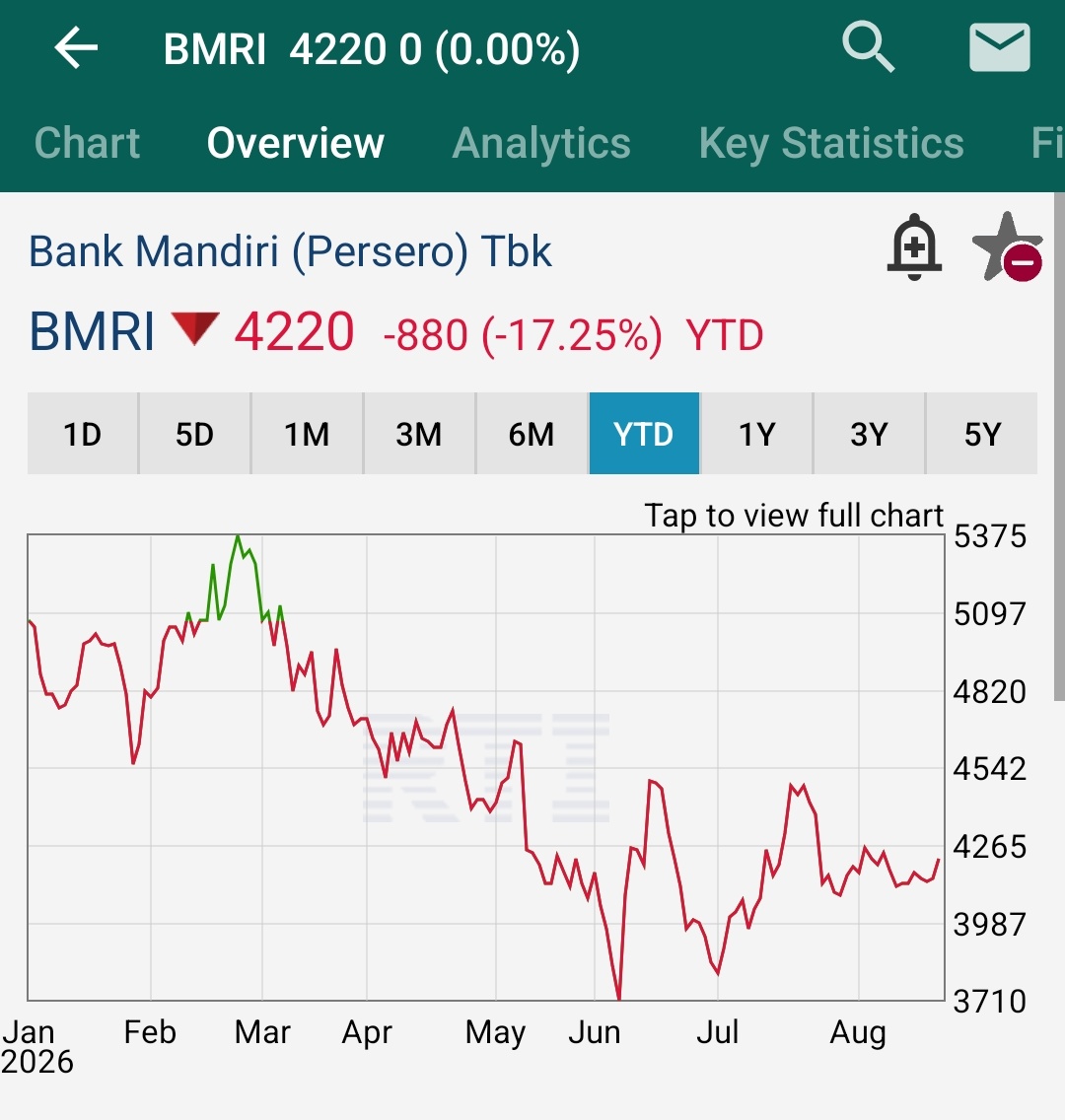The image size is (1065, 1120).
Task: Select the 1D time range
Action: point(82,434)
